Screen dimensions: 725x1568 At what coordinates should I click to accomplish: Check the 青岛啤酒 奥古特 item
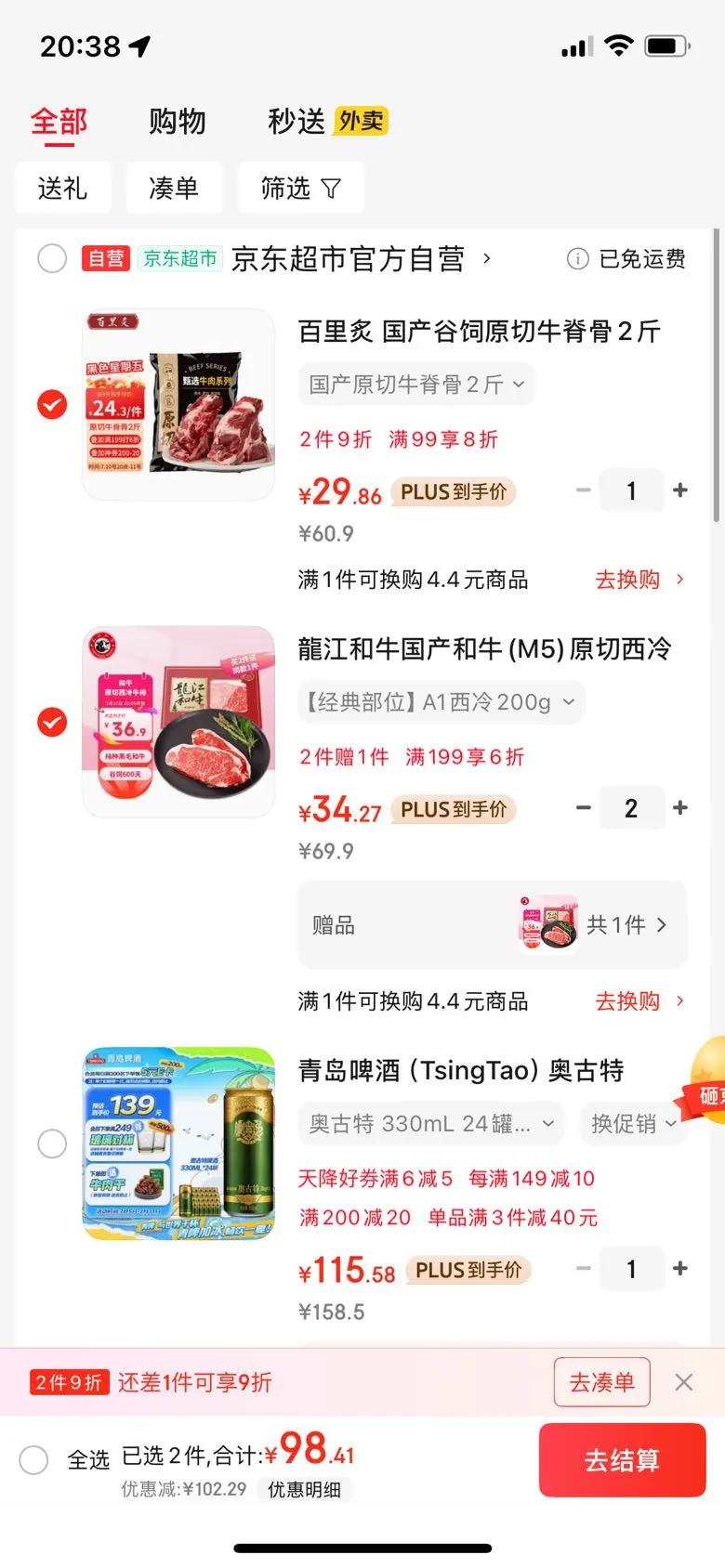[52, 1143]
